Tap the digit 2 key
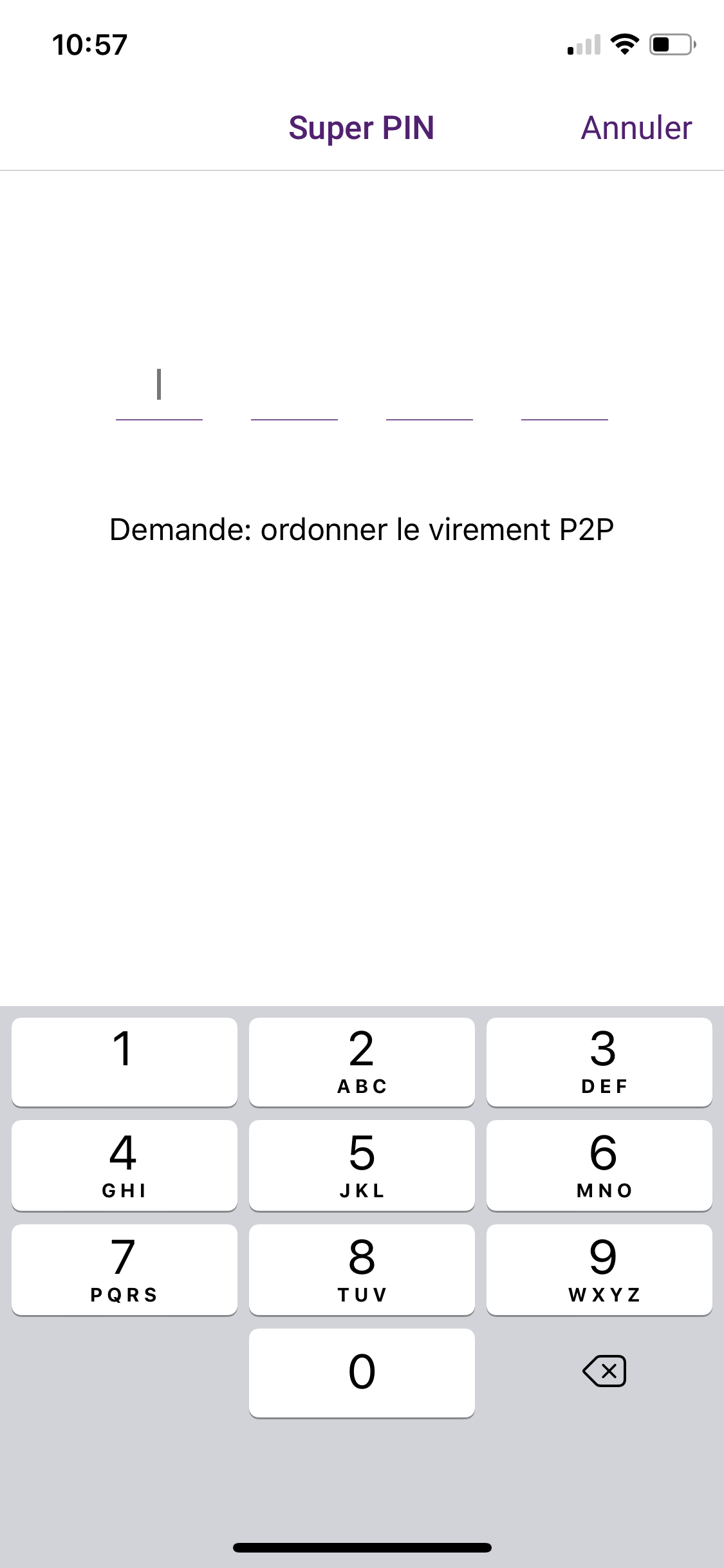Viewport: 724px width, 1568px height. (x=362, y=1062)
